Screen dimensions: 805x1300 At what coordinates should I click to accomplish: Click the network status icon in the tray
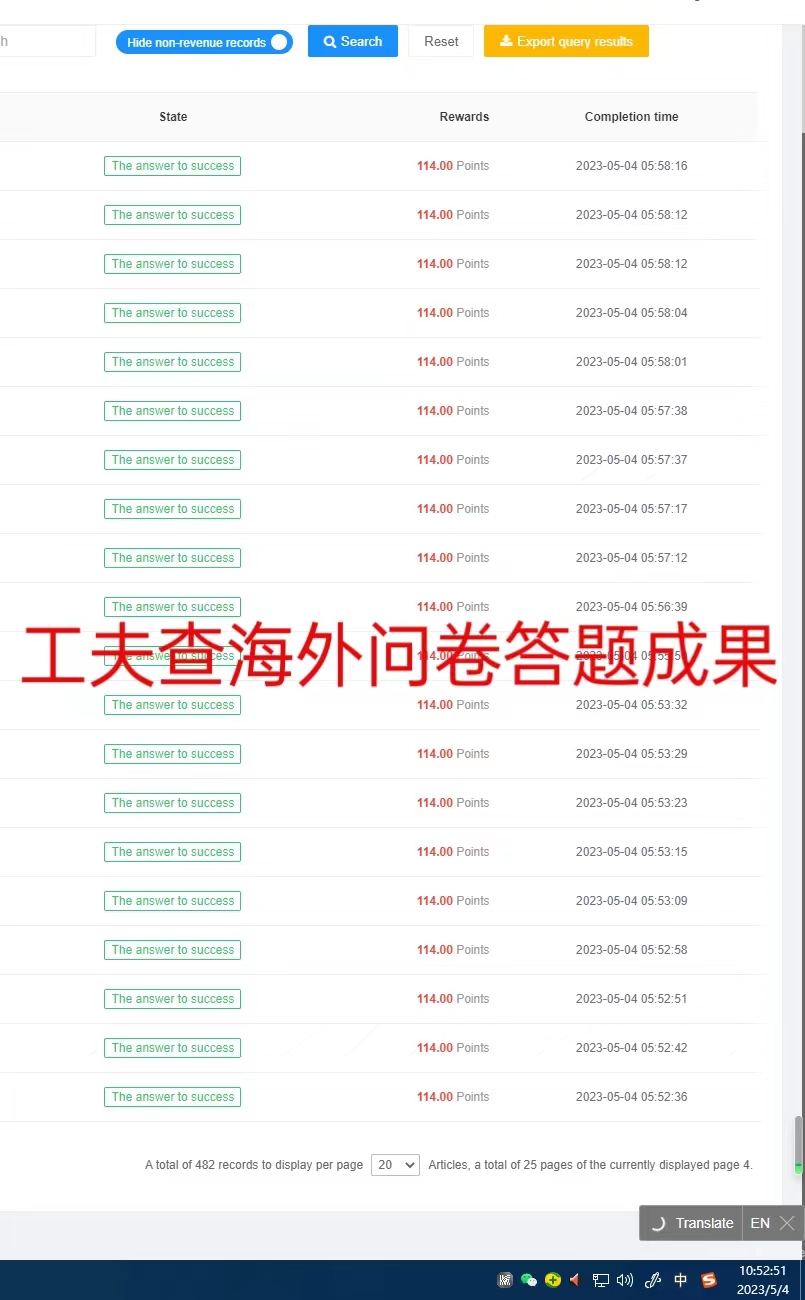coord(601,1279)
